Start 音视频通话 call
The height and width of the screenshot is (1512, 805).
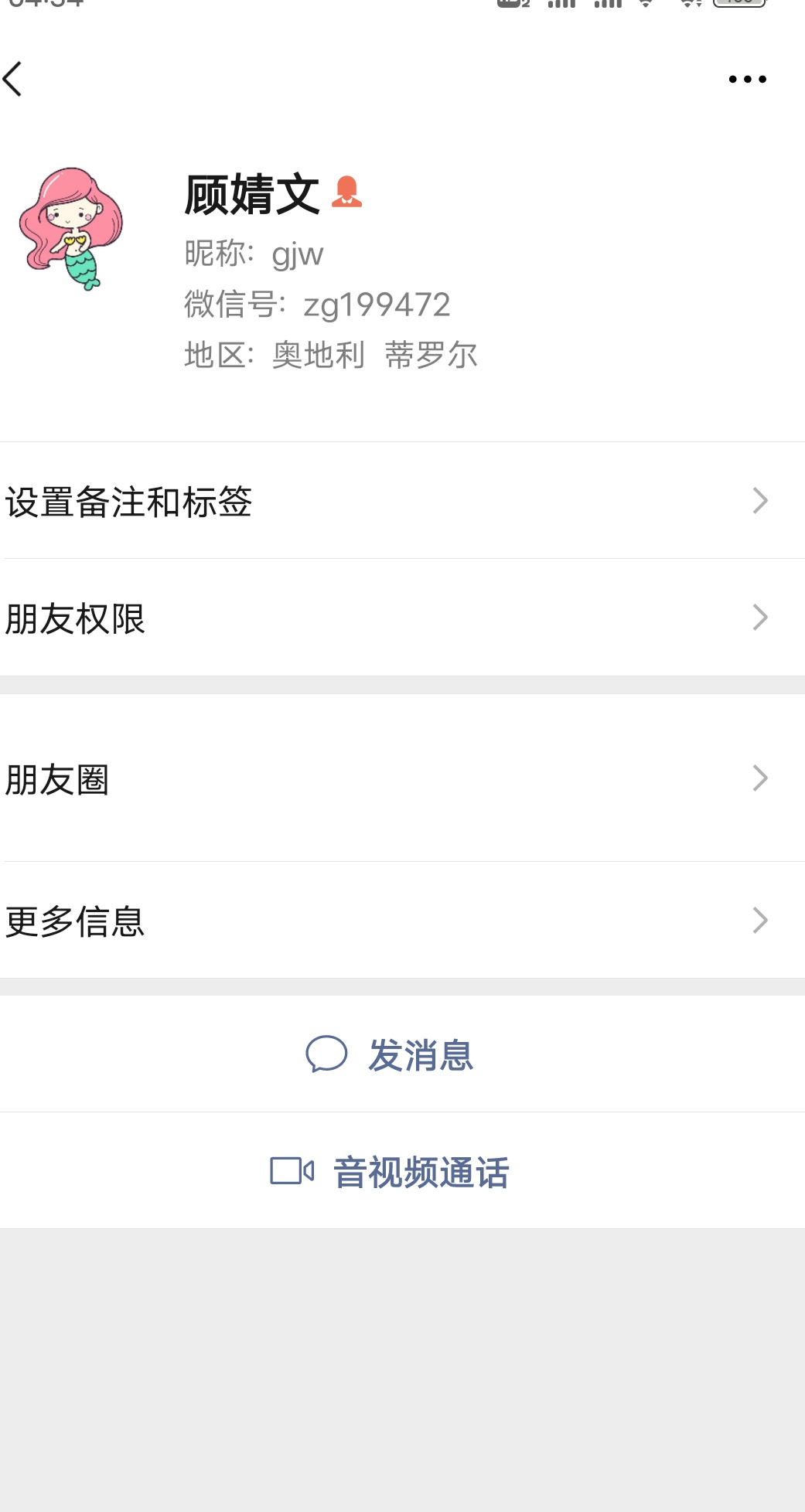pos(402,1171)
